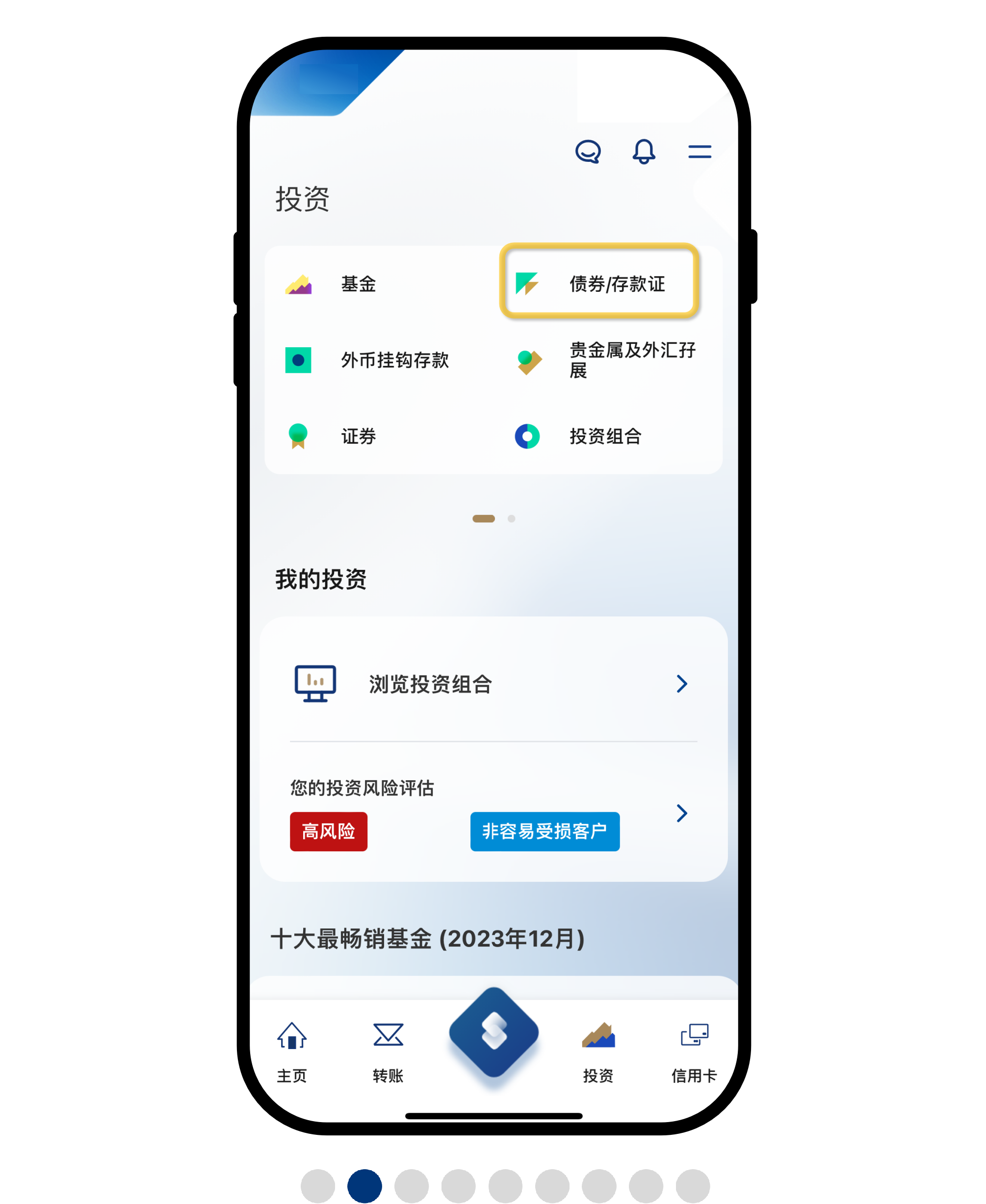Open the hamburger menu

coord(699,152)
